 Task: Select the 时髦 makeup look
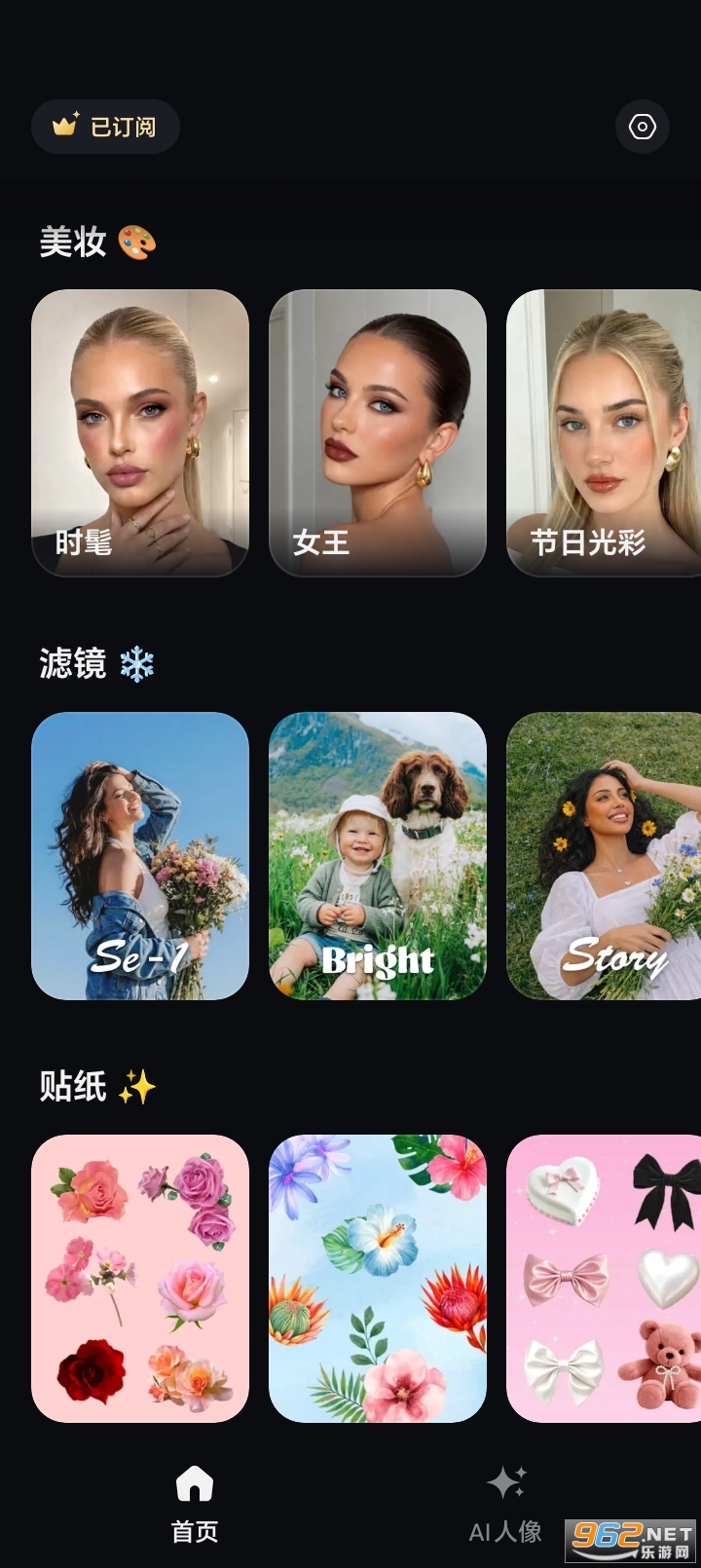pyautogui.click(x=140, y=432)
